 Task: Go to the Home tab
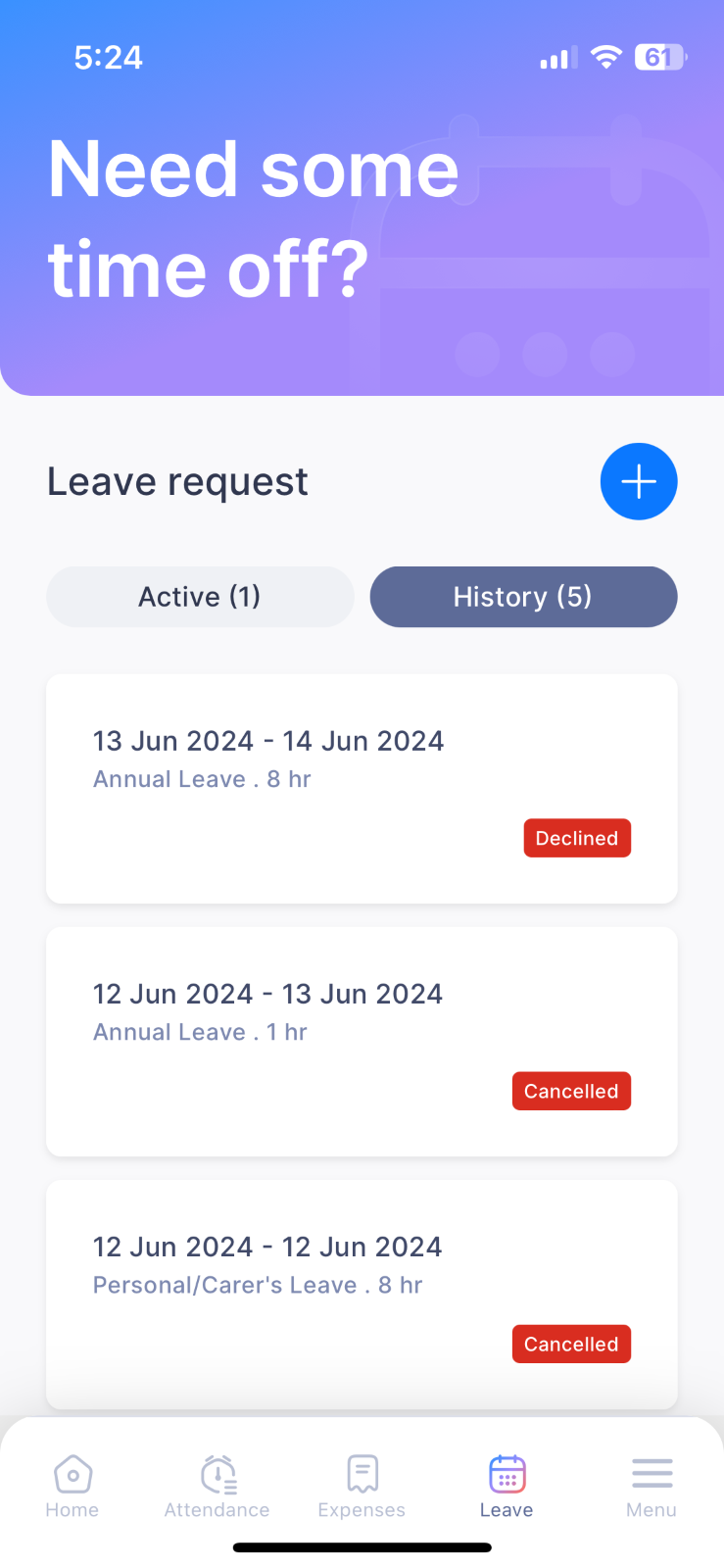72,1487
